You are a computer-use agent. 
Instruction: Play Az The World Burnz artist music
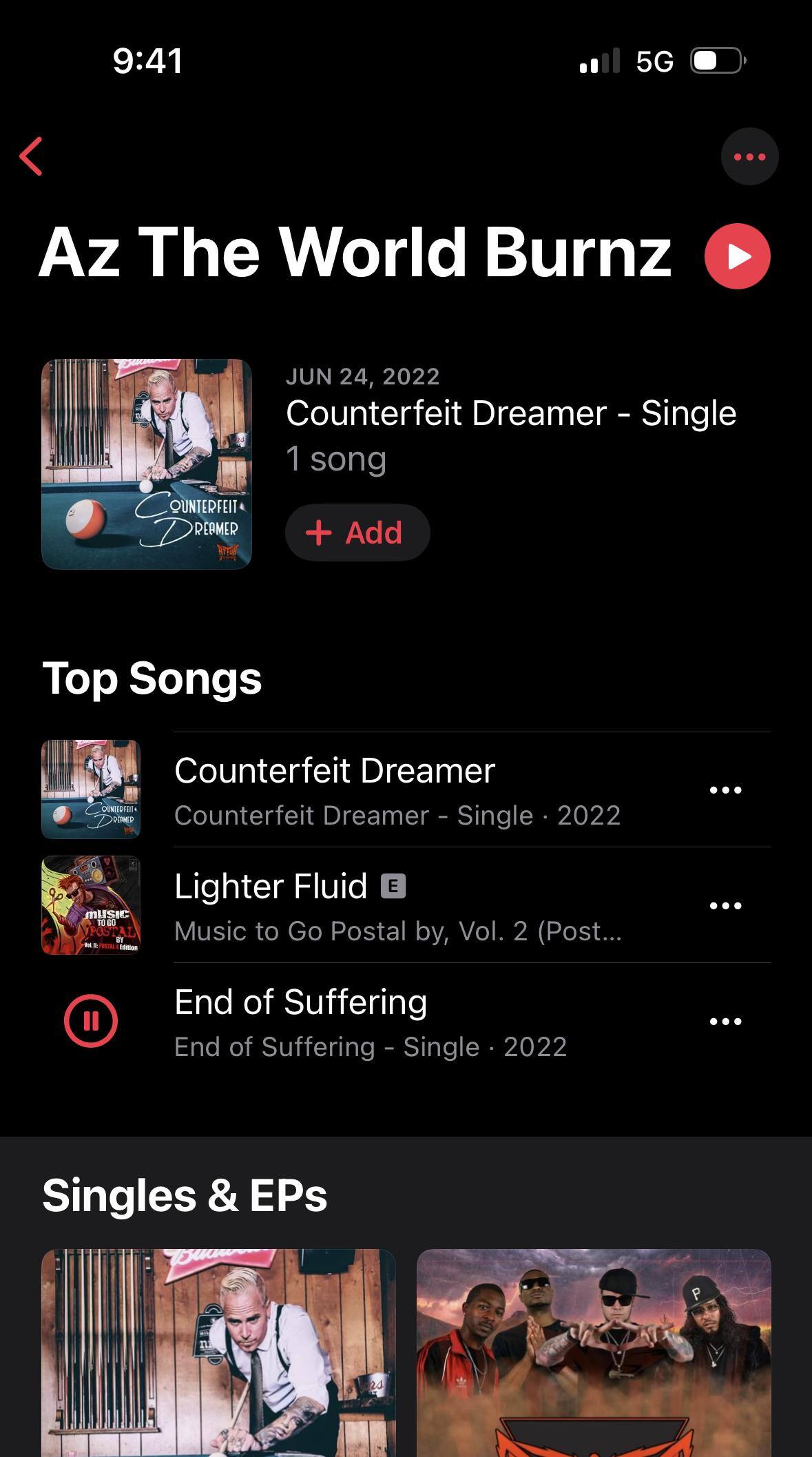coord(737,256)
